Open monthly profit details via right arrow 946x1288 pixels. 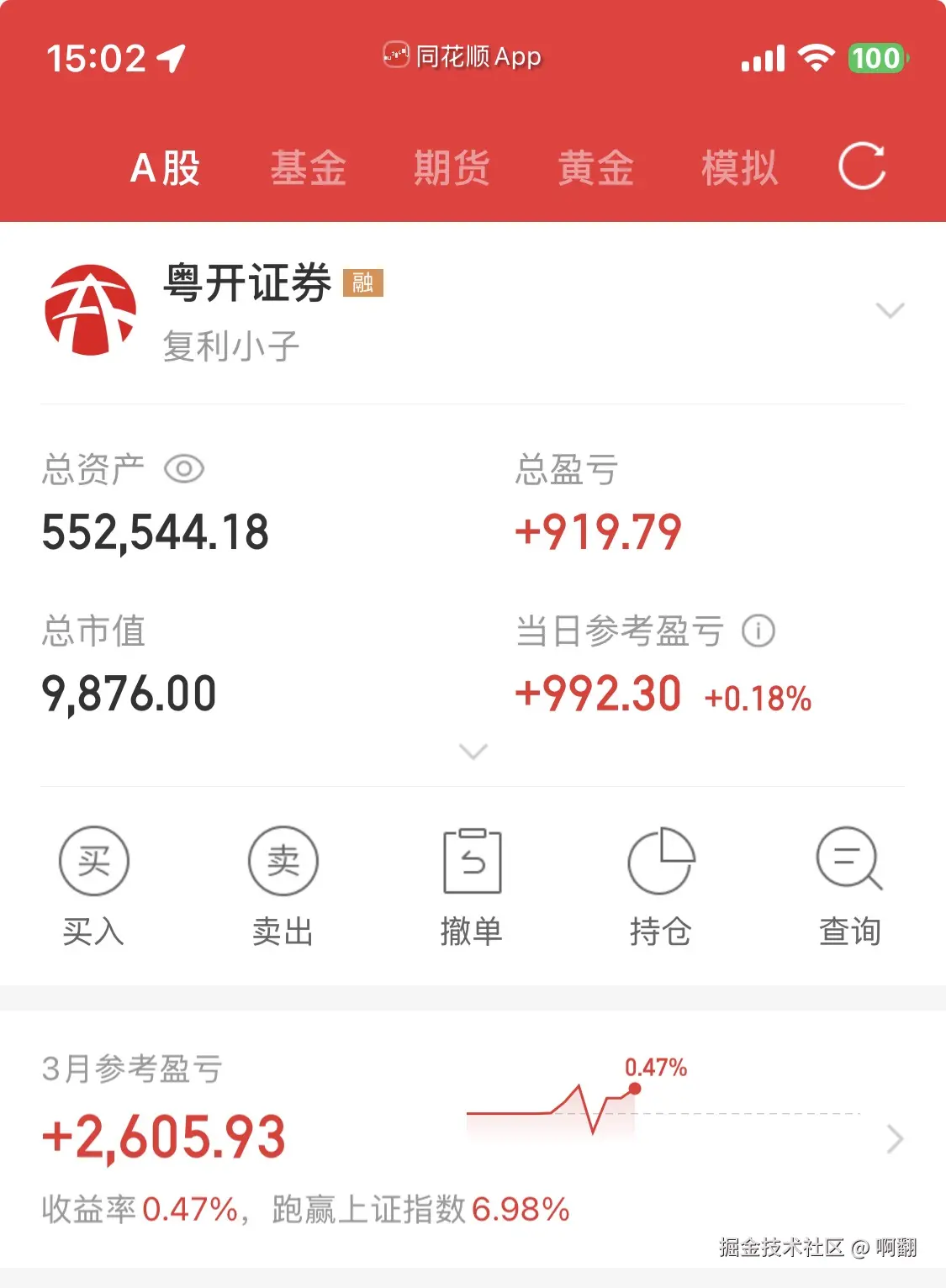(x=894, y=1138)
